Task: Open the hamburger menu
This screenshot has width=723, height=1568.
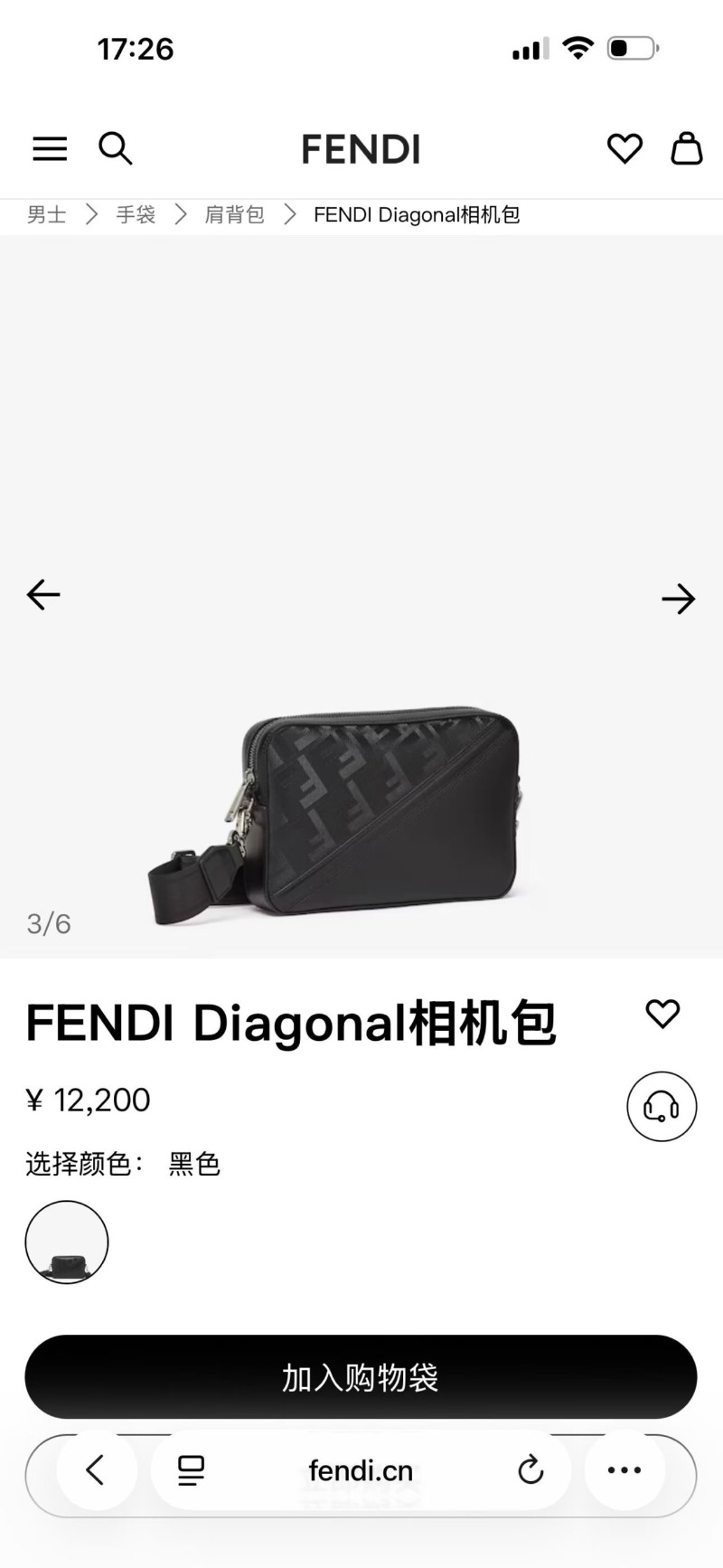Action: (x=50, y=148)
